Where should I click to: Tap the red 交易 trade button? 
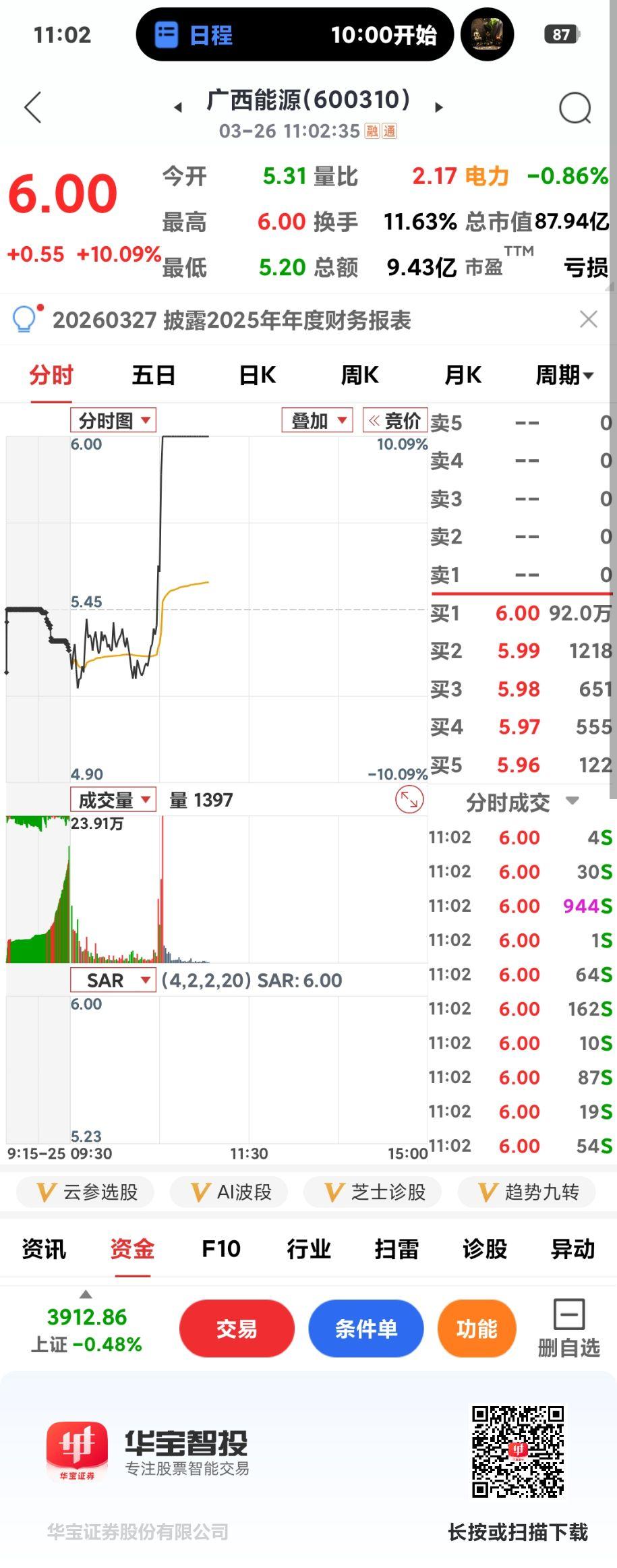tap(237, 1328)
